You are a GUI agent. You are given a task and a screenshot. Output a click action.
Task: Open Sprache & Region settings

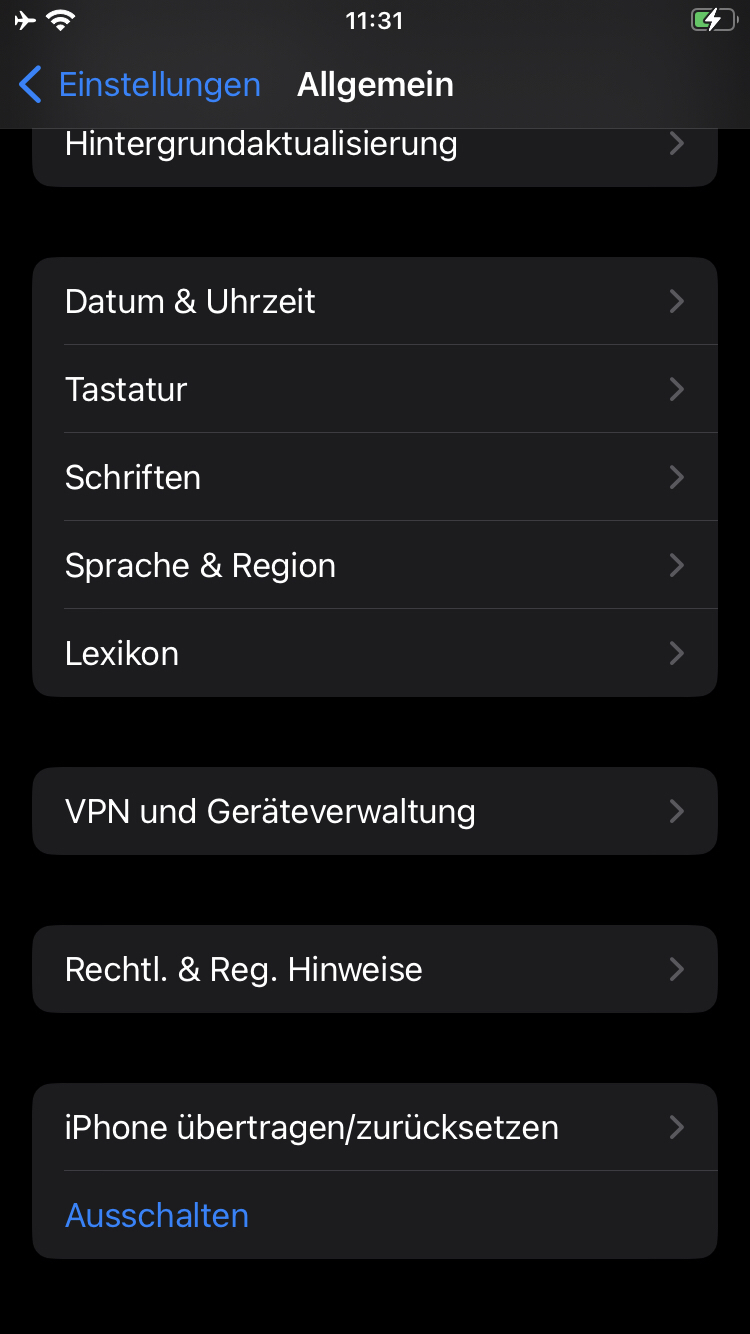point(375,565)
